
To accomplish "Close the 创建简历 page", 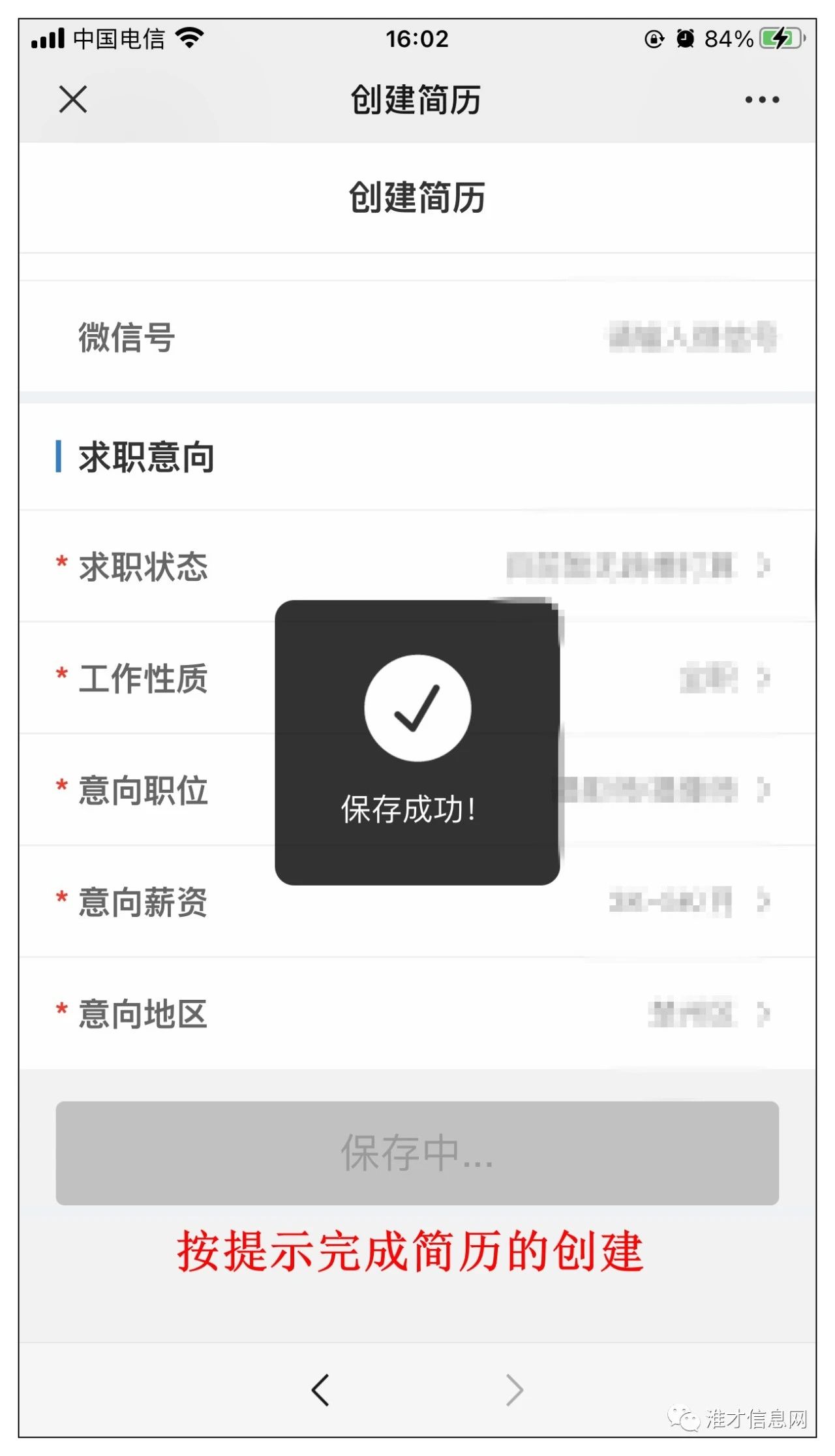I will click(x=72, y=99).
